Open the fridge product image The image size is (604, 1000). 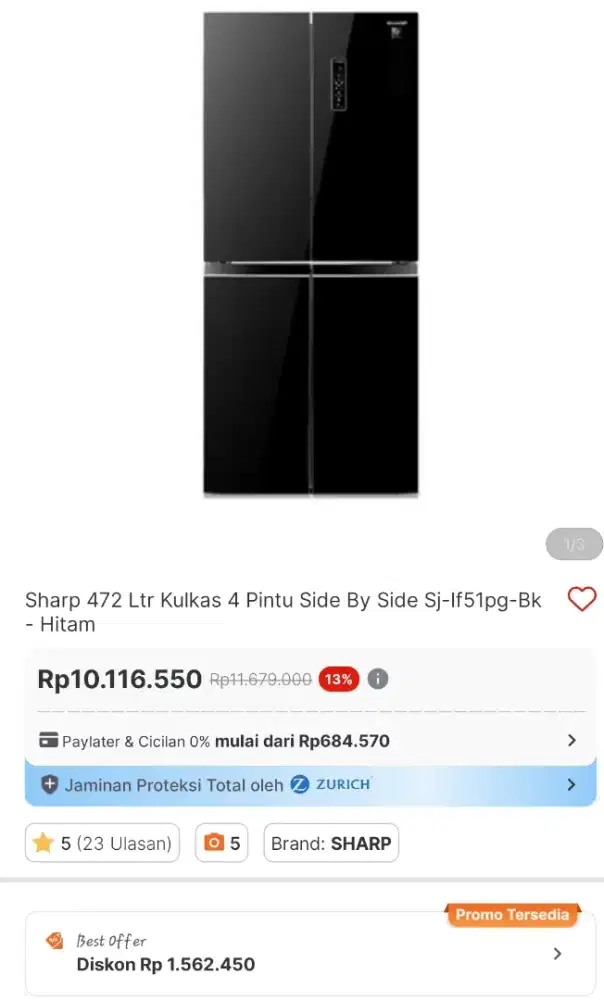pyautogui.click(x=311, y=255)
